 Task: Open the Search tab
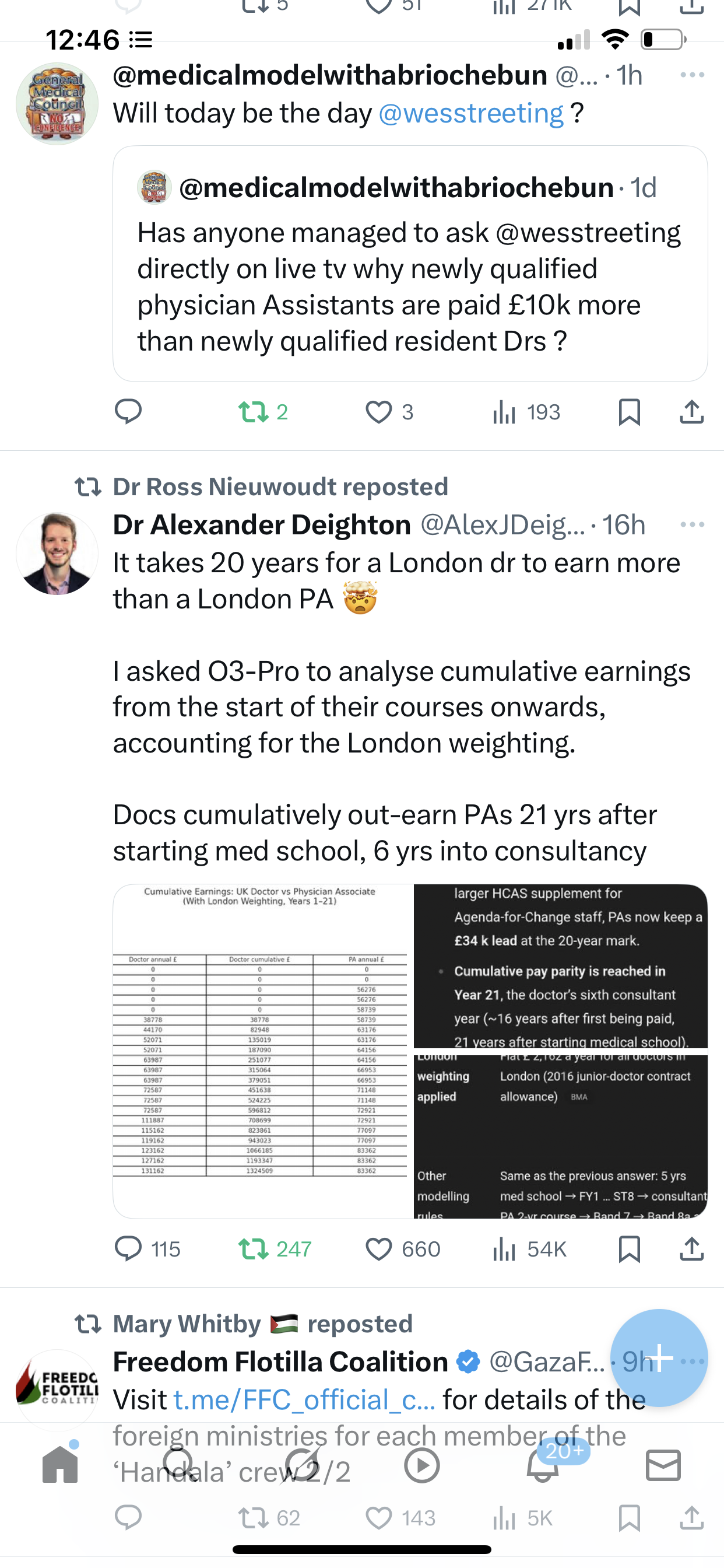coord(180,1465)
